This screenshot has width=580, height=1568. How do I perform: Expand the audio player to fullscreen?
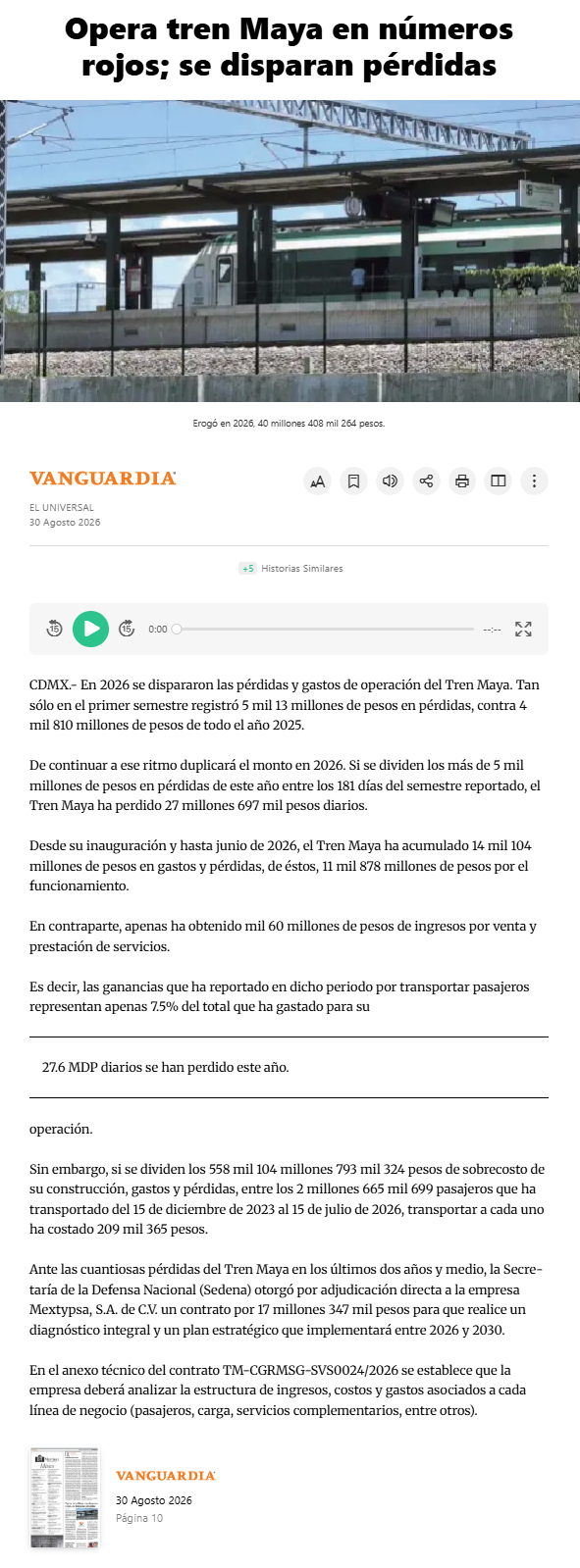(523, 629)
